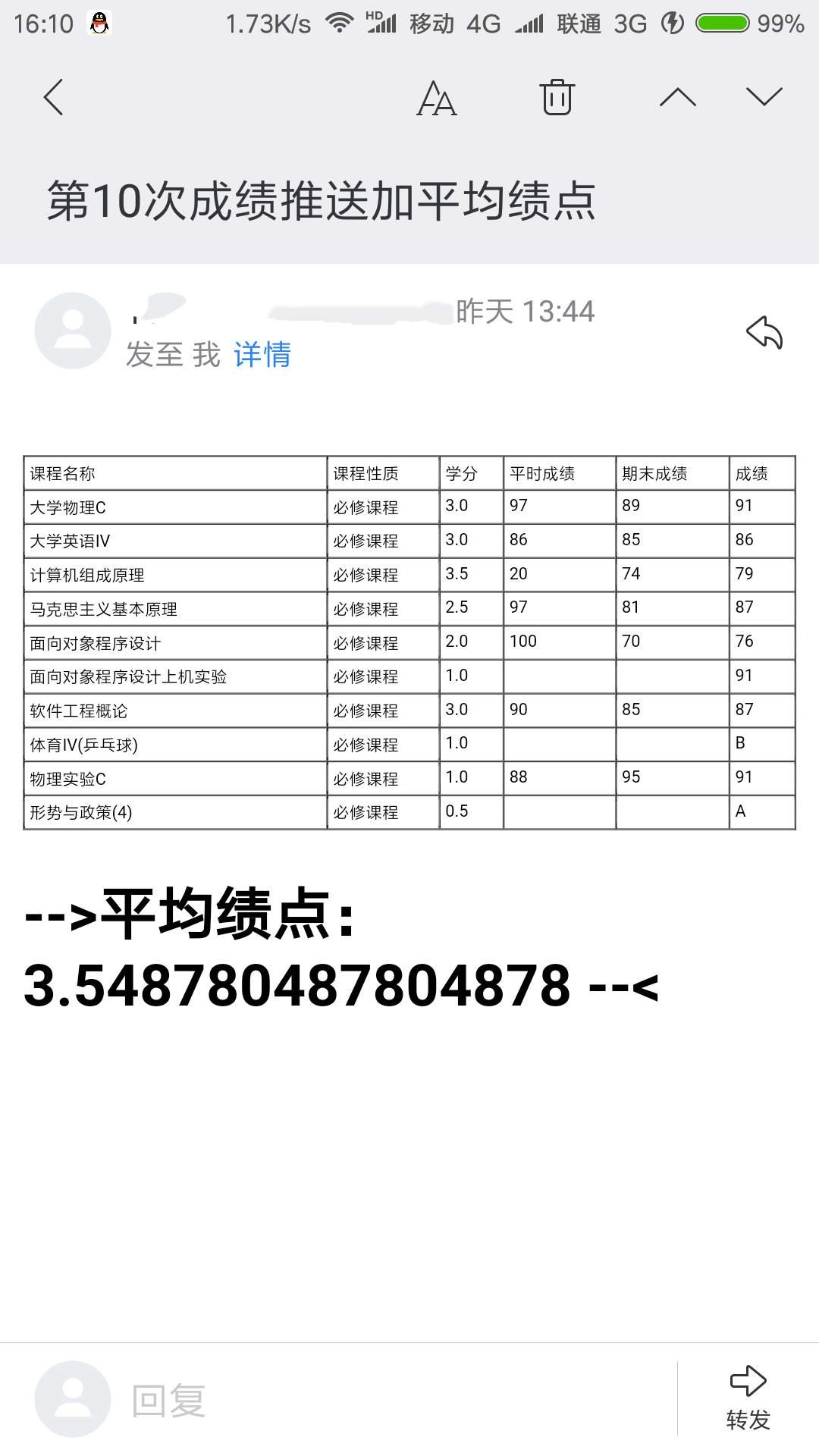Image resolution: width=819 pixels, height=1456 pixels.
Task: Open the sender's avatar
Action: pyautogui.click(x=73, y=331)
